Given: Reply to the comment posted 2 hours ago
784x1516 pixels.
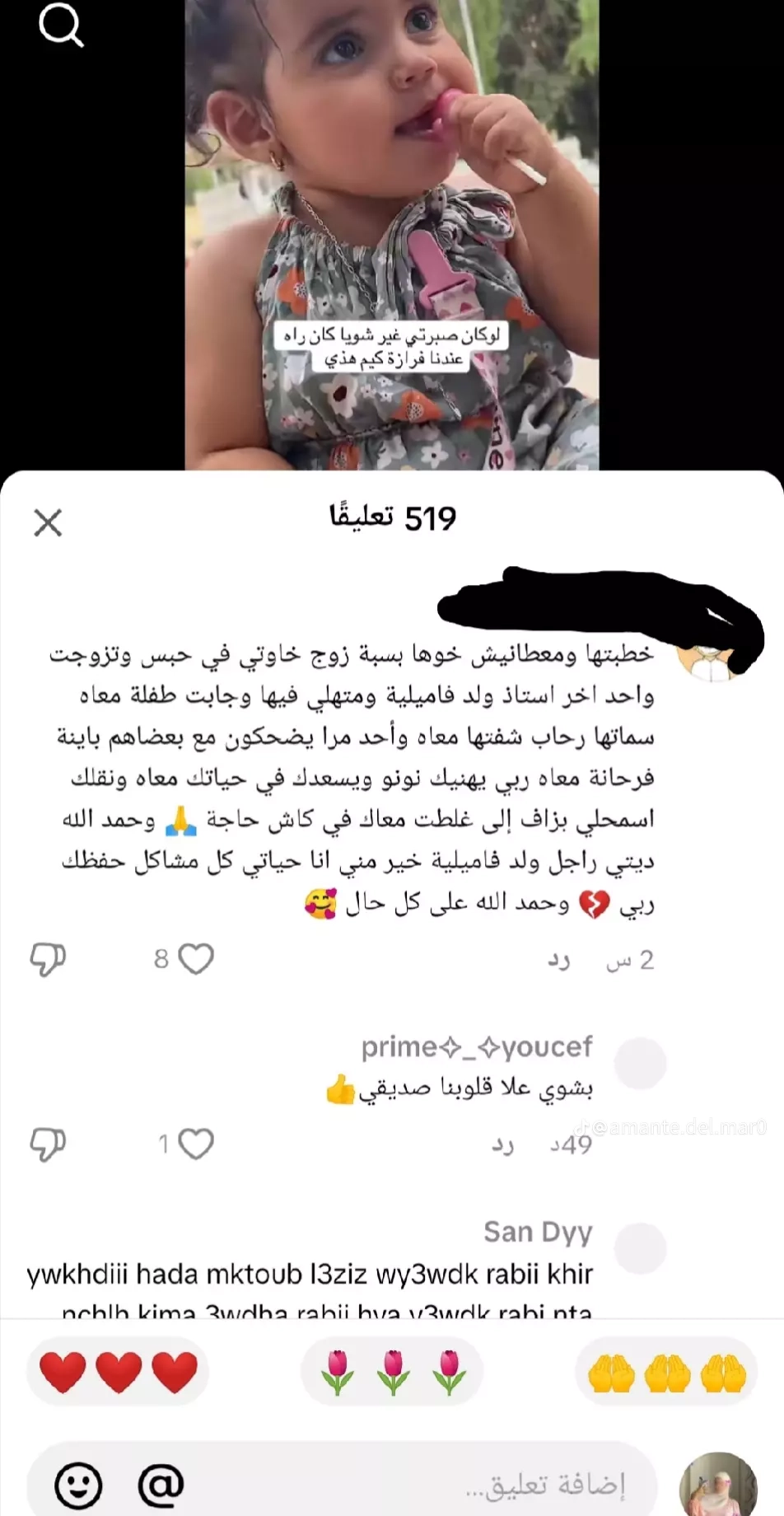Looking at the screenshot, I should pos(559,961).
